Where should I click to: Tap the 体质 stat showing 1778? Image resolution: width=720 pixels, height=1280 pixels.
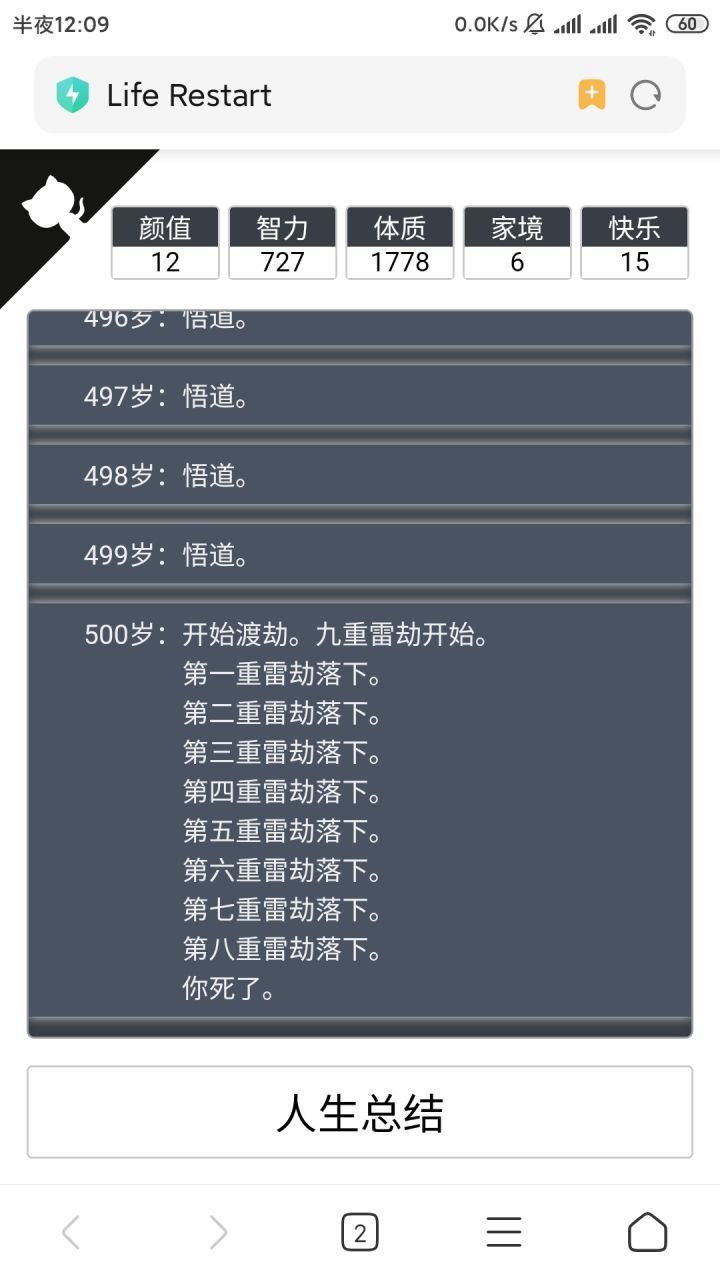pos(400,243)
